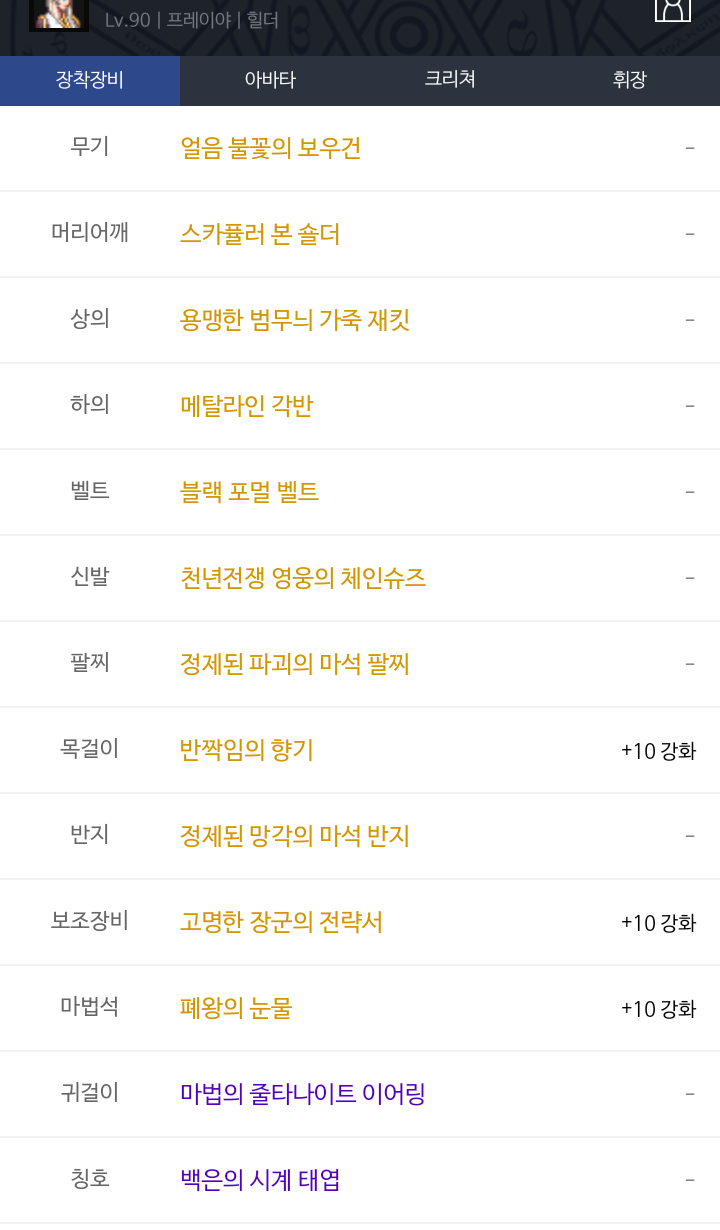Viewport: 720px width, 1230px height.
Task: Open item 얼음 불꽃의 보우건
Action: pyautogui.click(x=270, y=148)
